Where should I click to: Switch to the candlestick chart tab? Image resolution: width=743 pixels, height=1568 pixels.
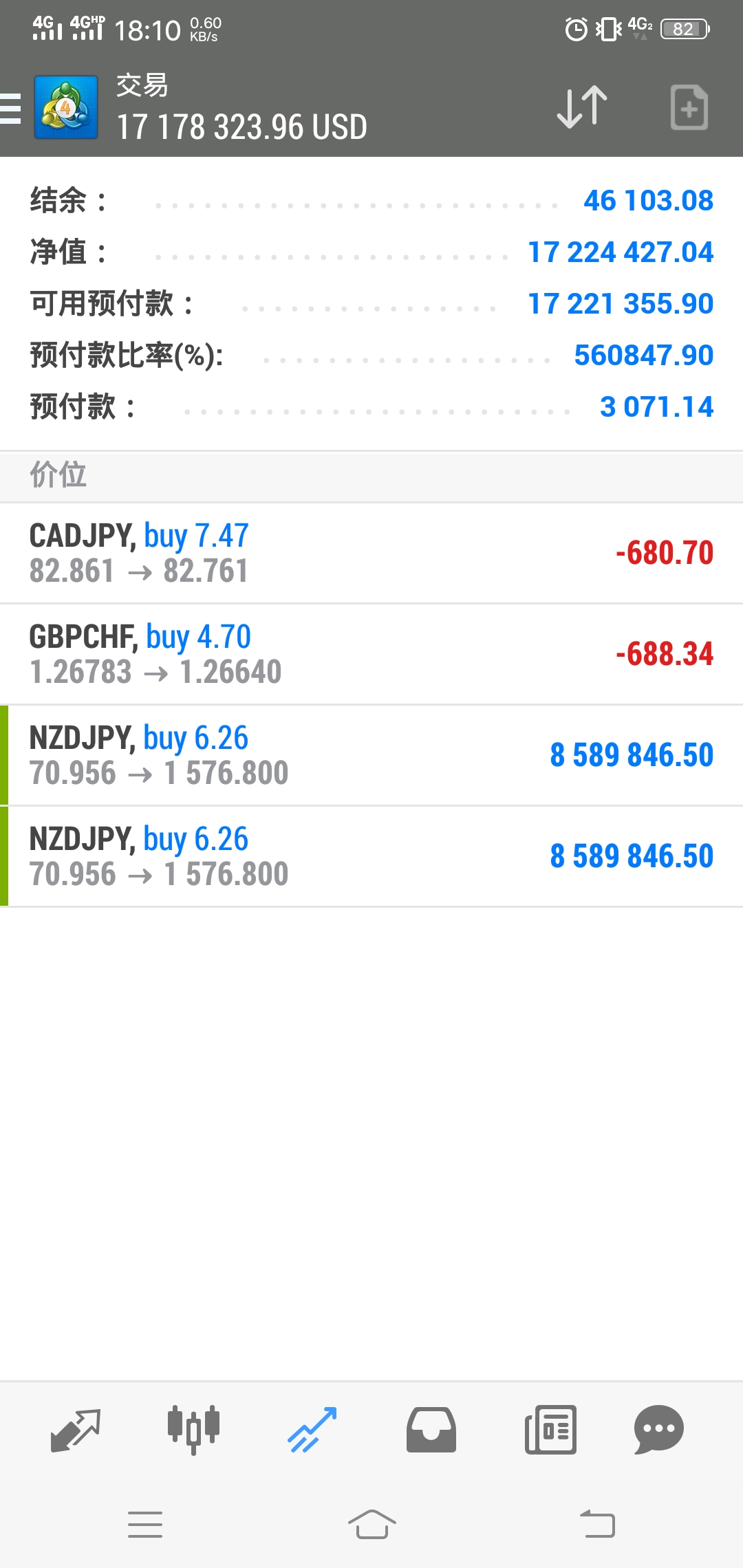coord(193,1430)
